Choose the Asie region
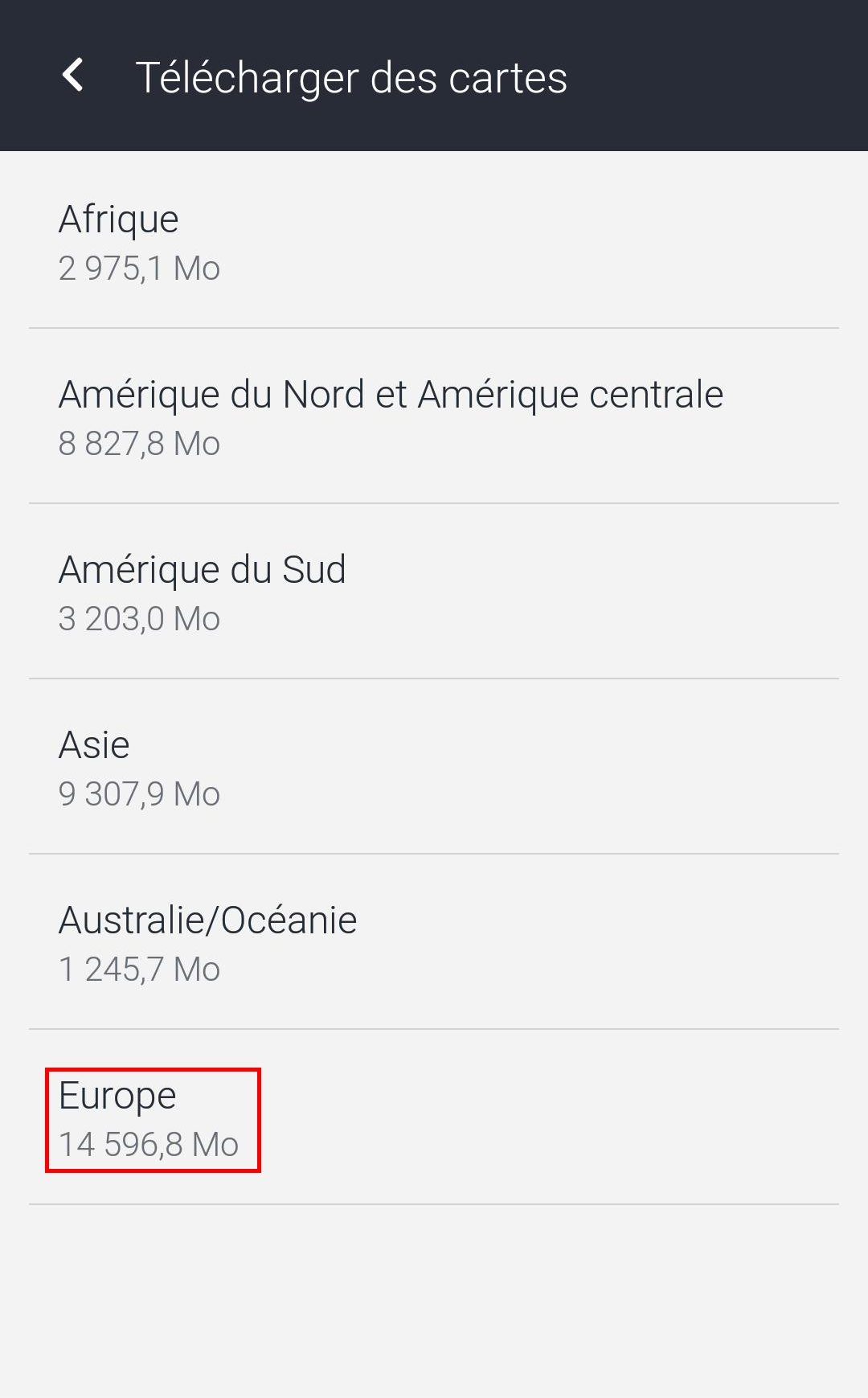868x1398 pixels. (434, 767)
